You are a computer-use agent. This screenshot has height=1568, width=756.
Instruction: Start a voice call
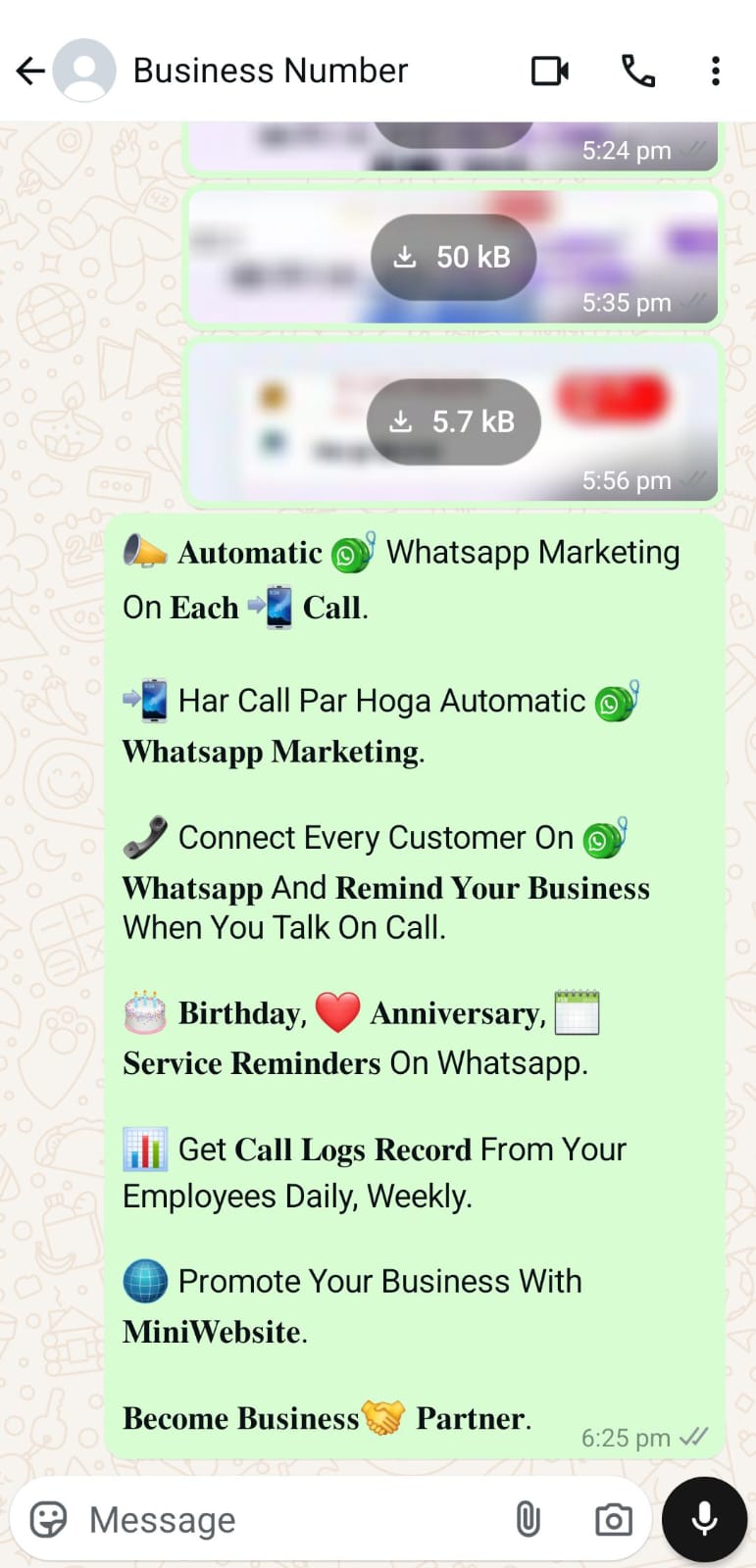pyautogui.click(x=638, y=71)
